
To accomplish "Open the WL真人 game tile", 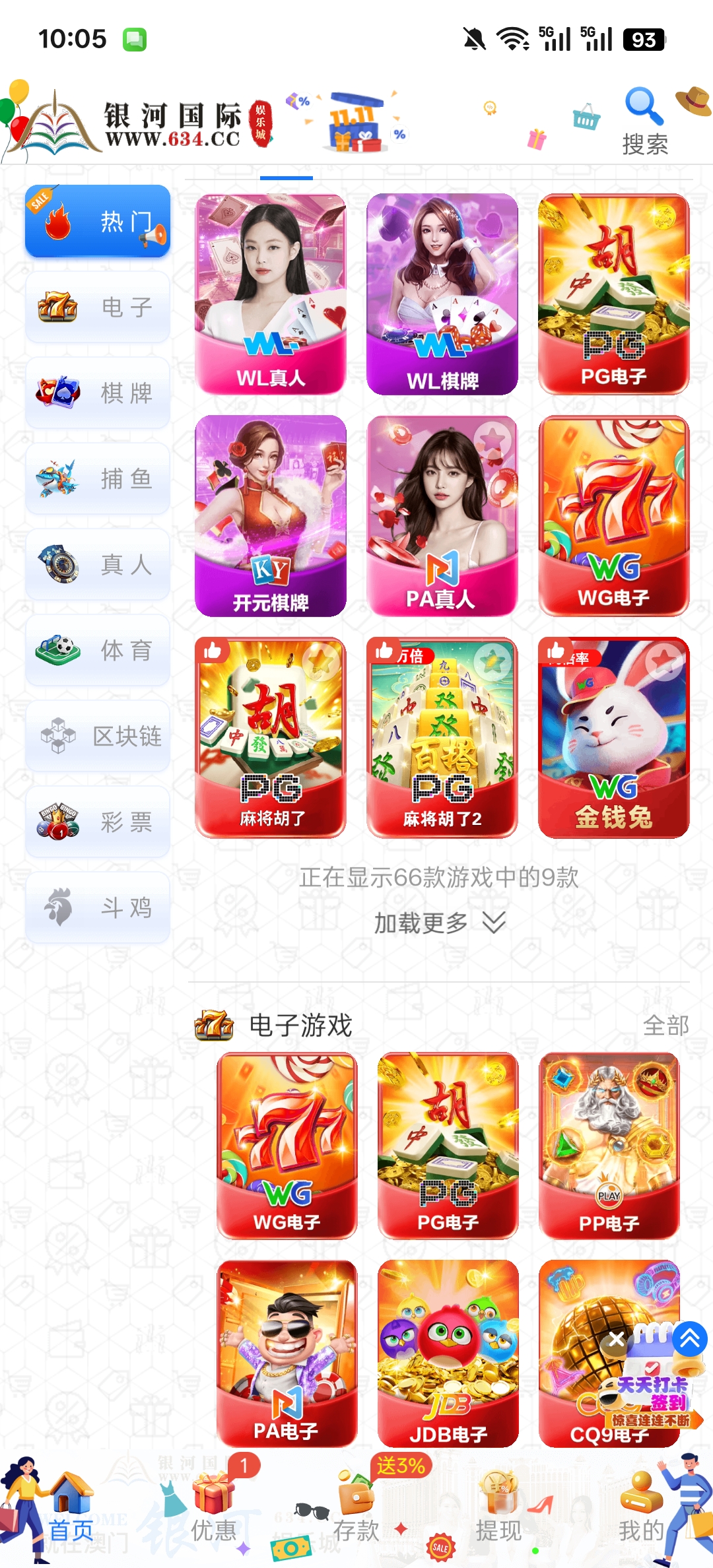I will pyautogui.click(x=271, y=294).
